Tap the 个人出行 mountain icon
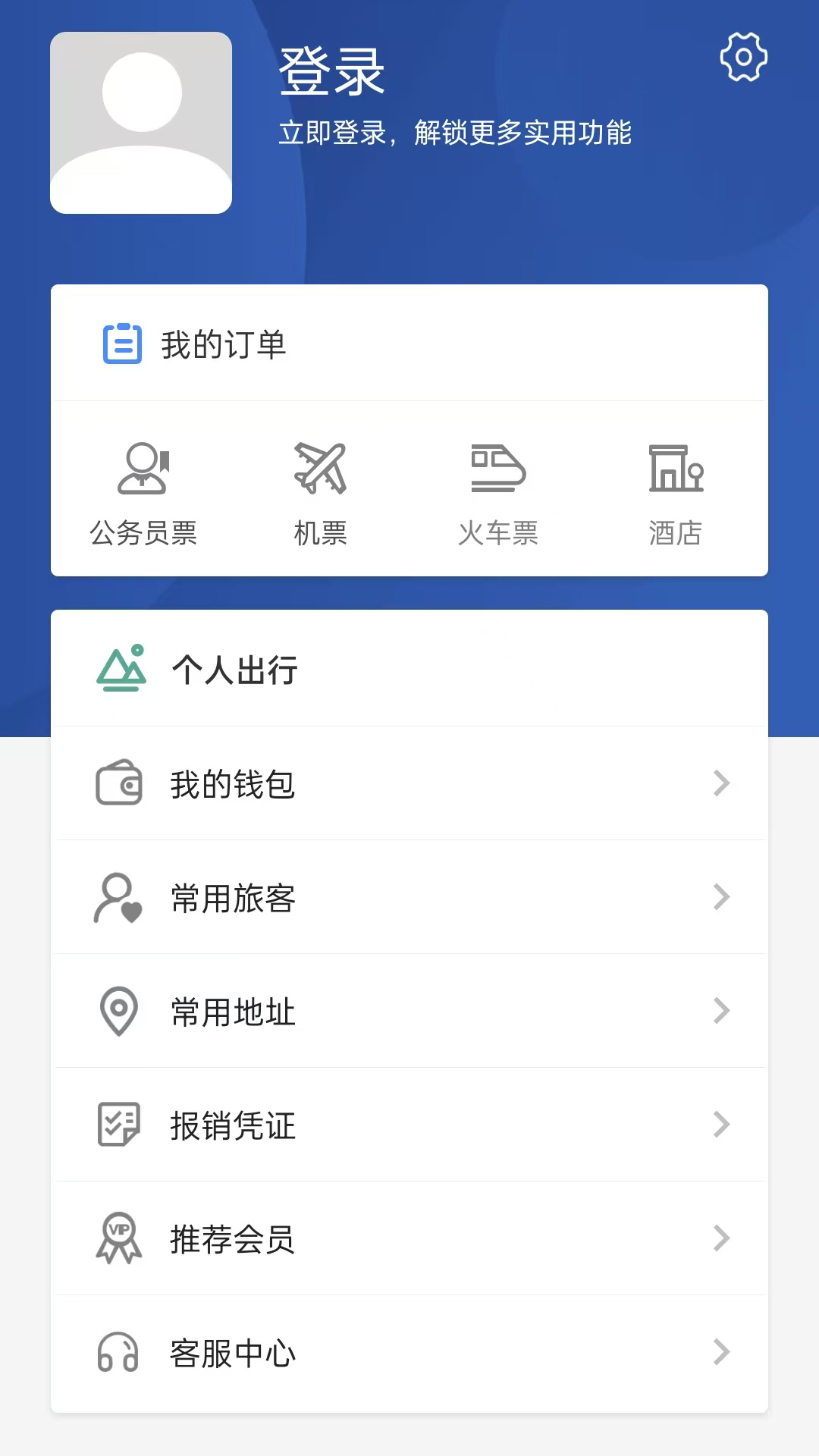The image size is (819, 1456). pos(120,670)
